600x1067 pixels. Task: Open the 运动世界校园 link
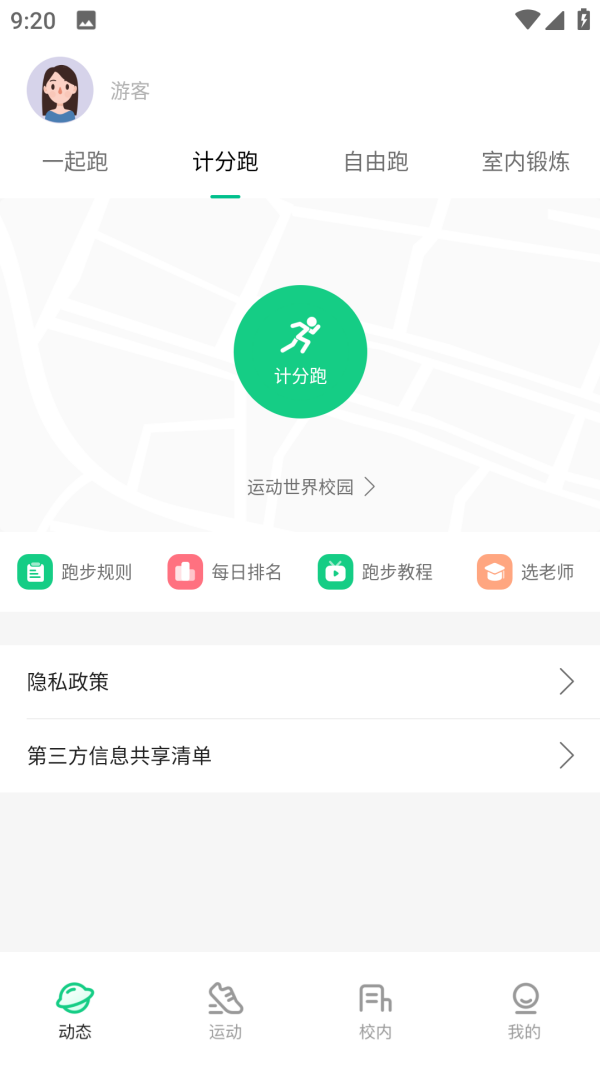click(x=311, y=487)
